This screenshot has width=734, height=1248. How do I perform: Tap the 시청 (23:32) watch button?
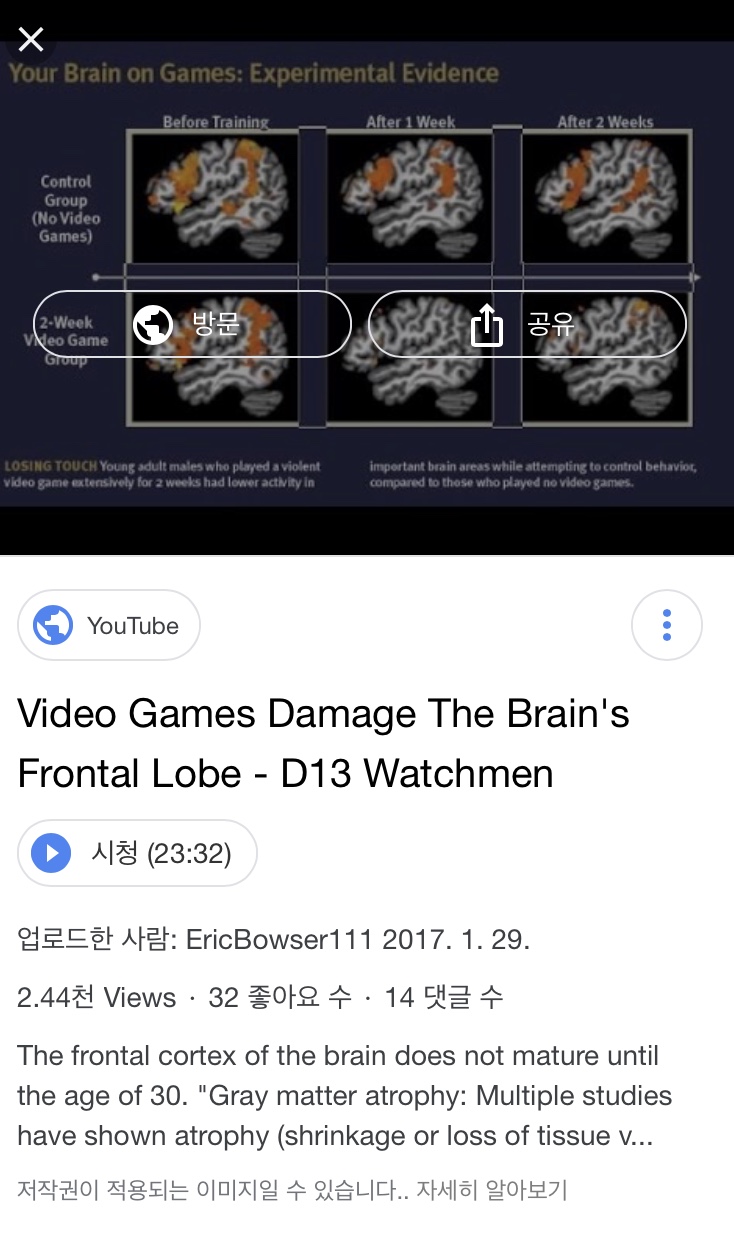tap(138, 853)
